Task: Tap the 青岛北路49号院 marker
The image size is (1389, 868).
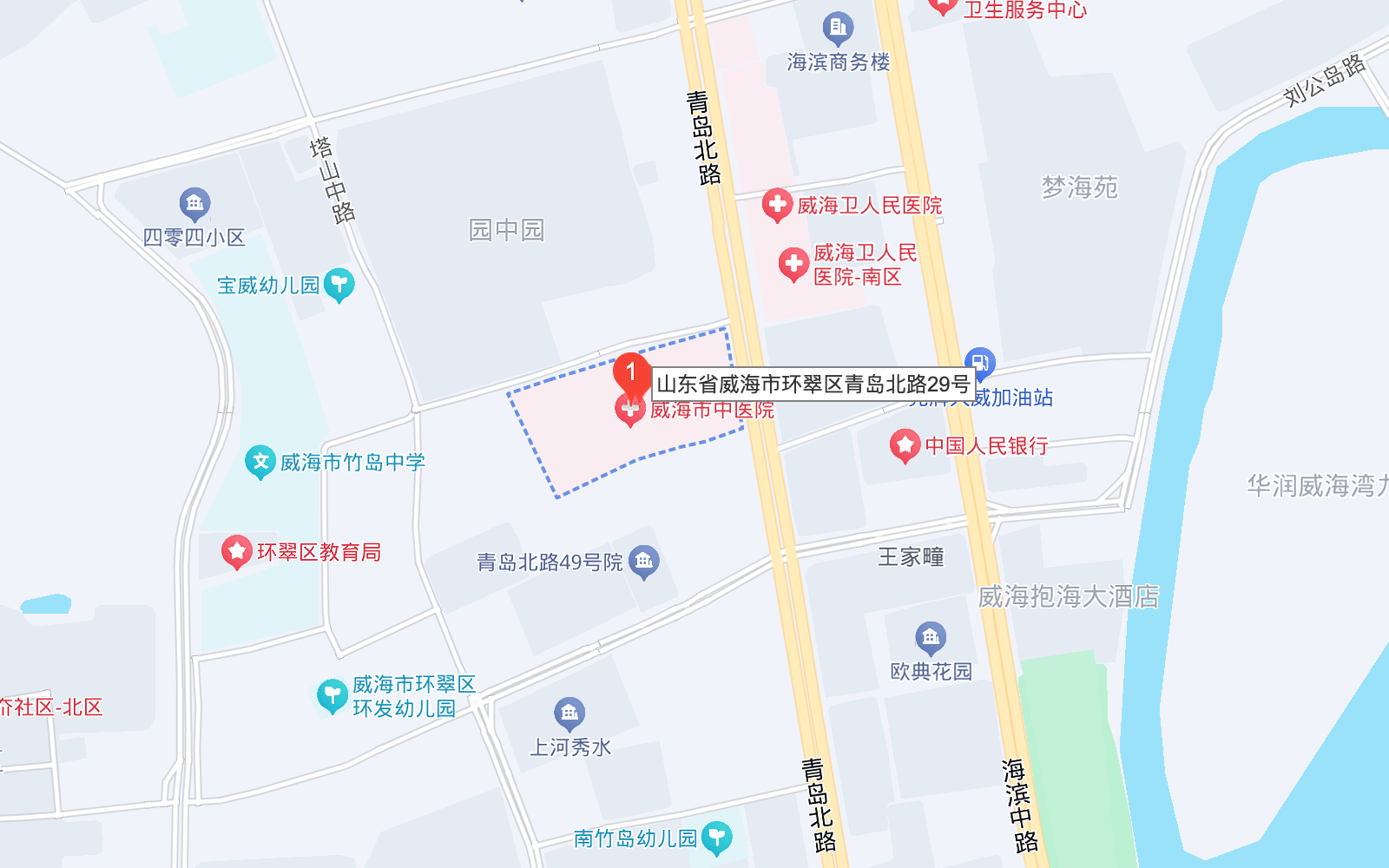Action: pos(643,562)
